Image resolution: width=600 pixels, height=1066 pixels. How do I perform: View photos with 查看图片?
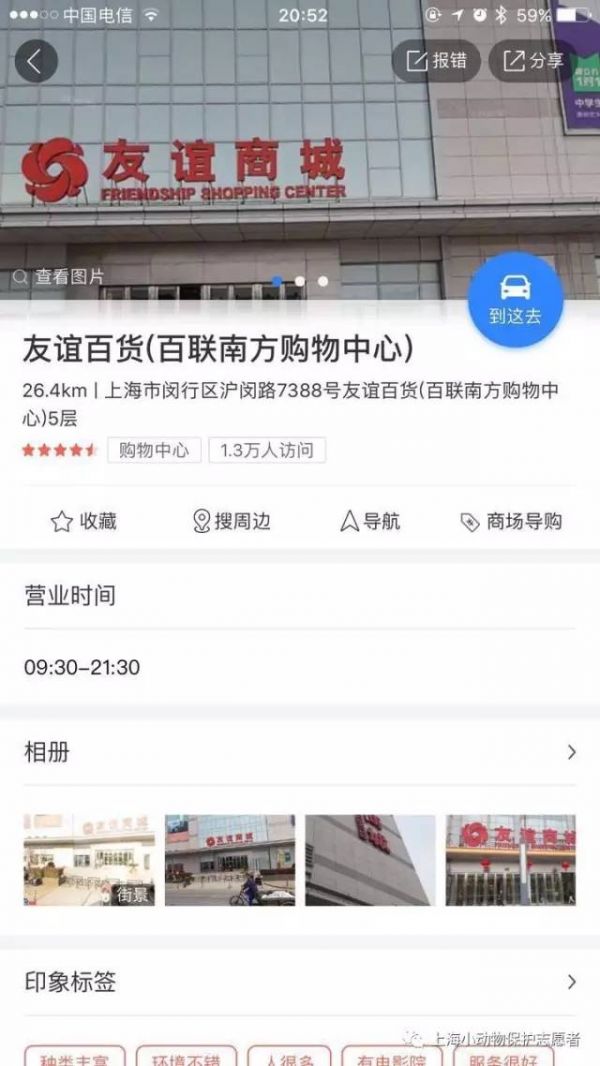click(x=58, y=277)
